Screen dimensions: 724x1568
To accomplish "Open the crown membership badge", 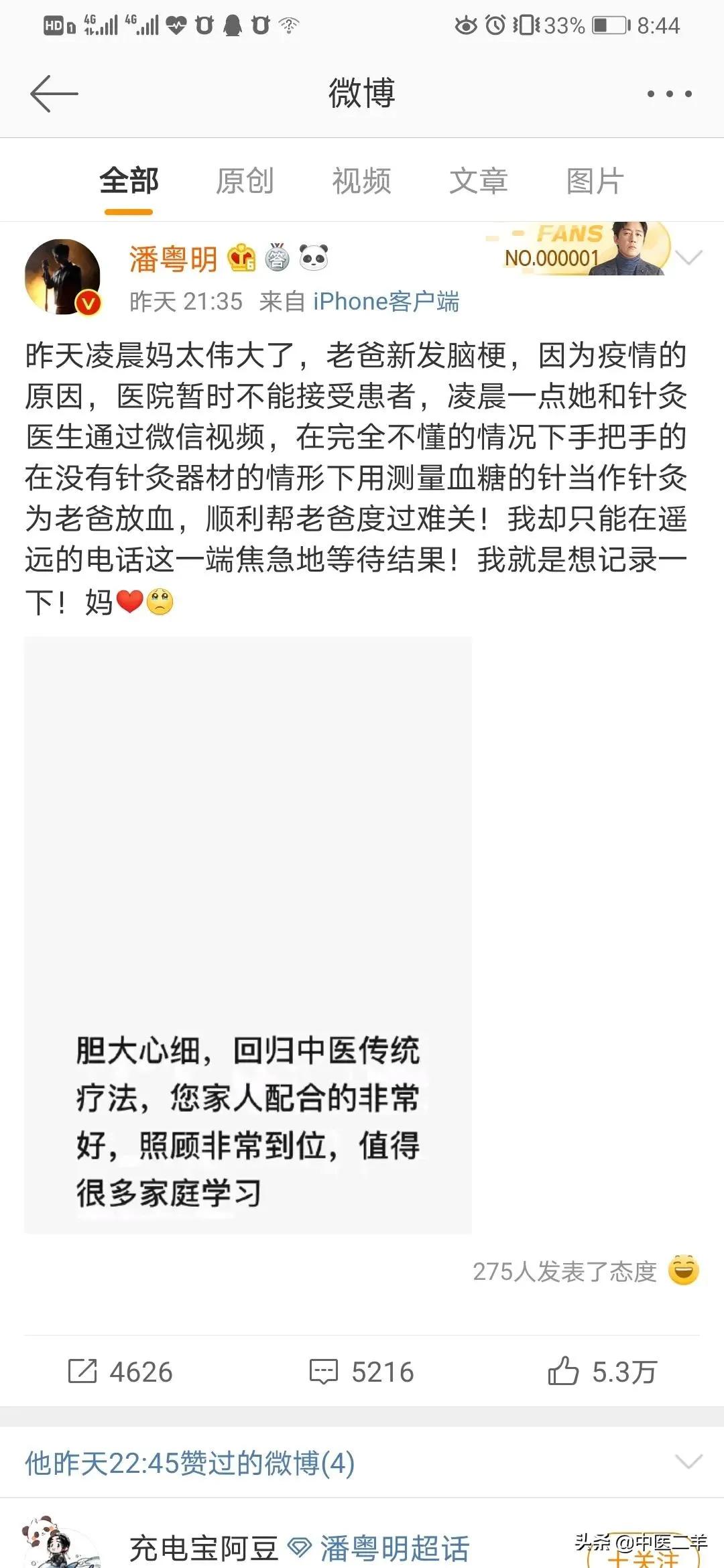I will (241, 260).
